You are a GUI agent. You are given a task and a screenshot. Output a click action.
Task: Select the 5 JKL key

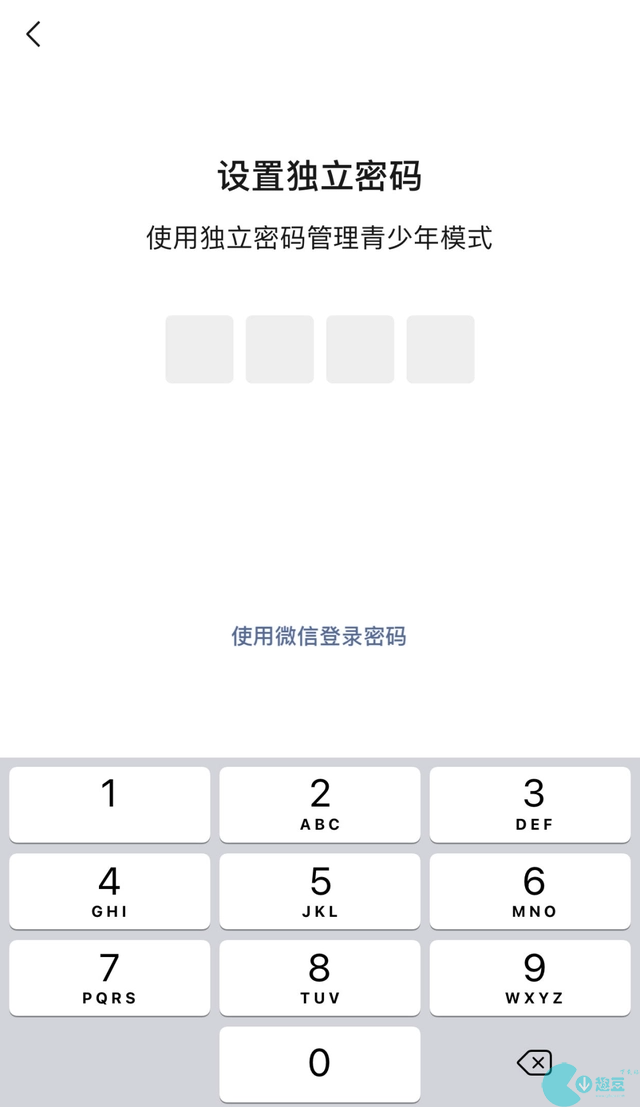click(x=320, y=891)
